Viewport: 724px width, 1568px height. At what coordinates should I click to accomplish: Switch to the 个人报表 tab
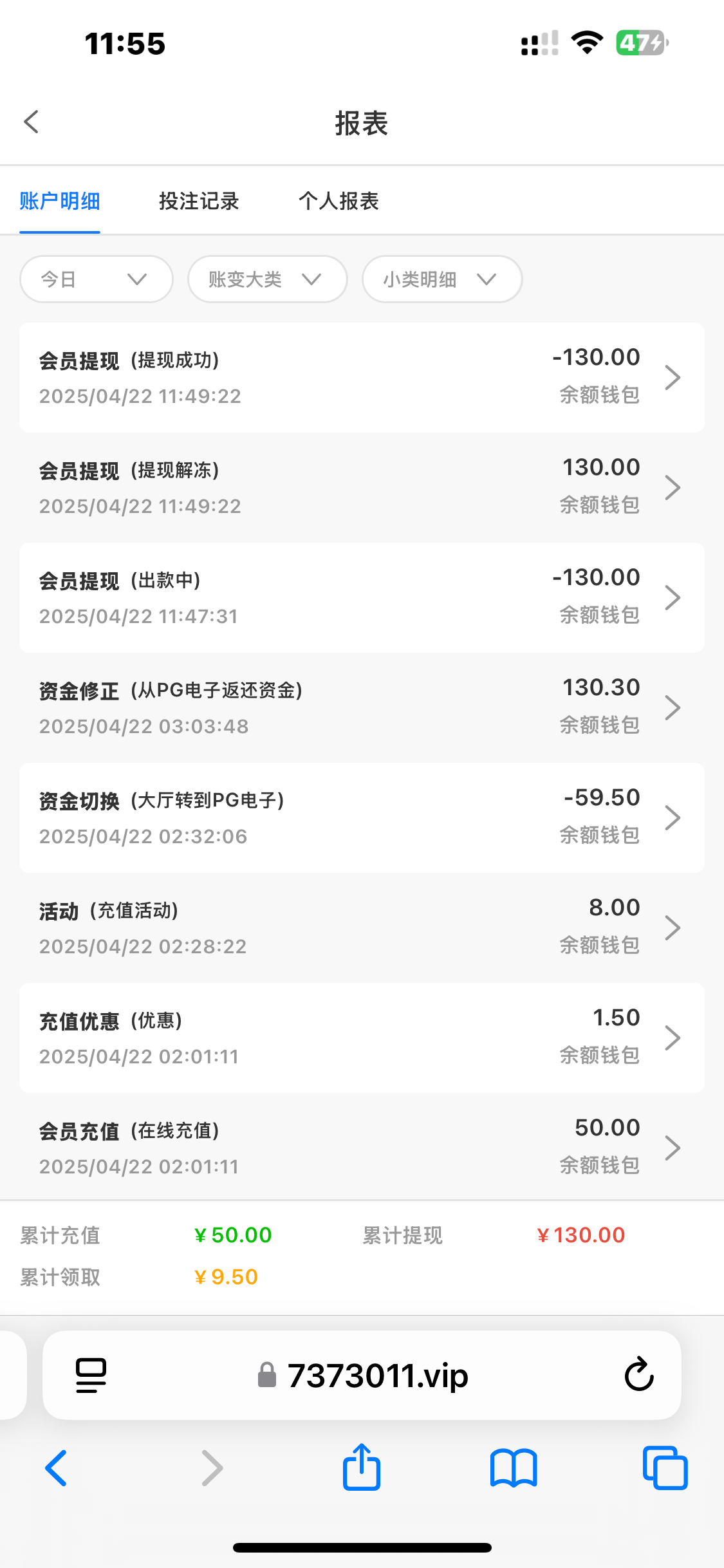point(339,201)
